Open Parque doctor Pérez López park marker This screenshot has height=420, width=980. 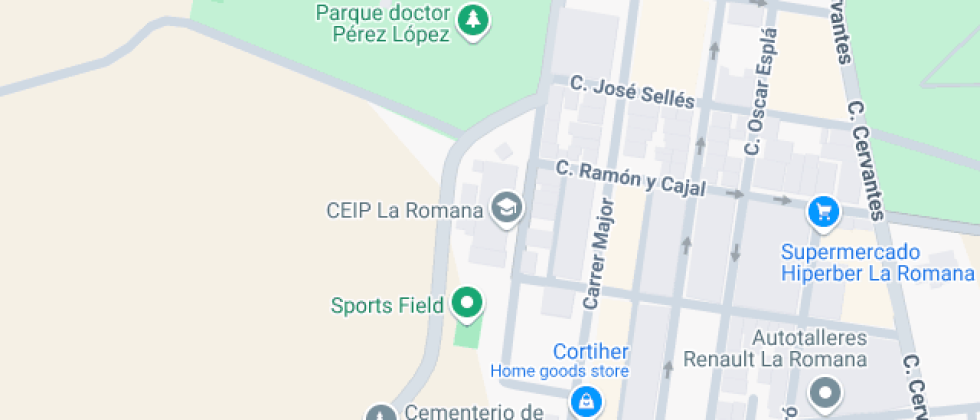tap(473, 20)
